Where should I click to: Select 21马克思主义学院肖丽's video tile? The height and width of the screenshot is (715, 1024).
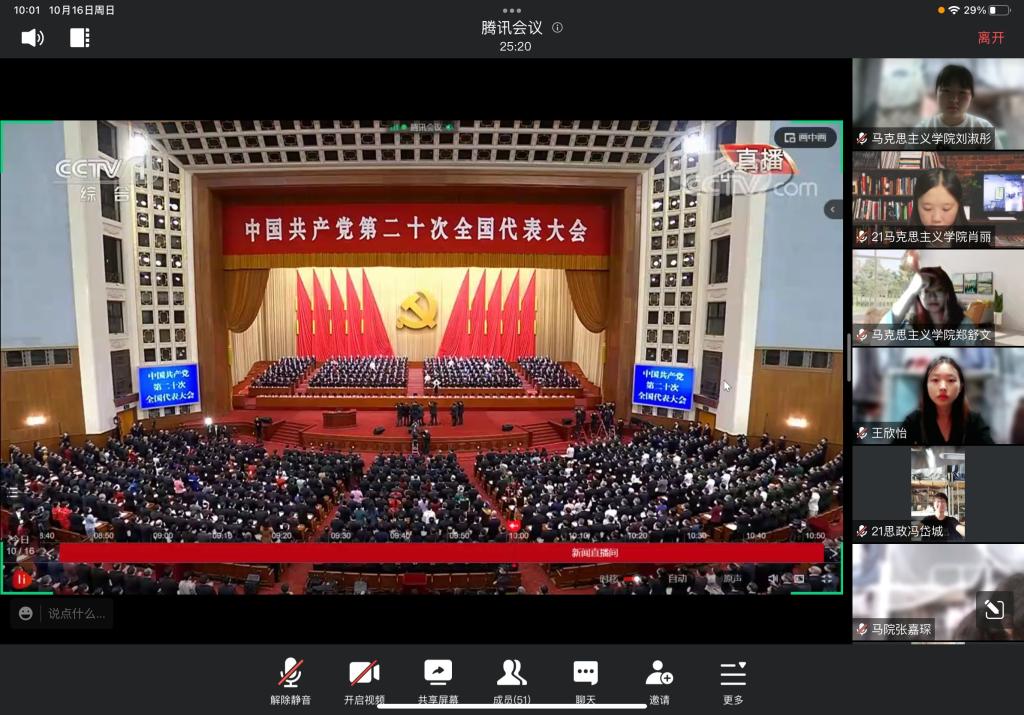[938, 199]
